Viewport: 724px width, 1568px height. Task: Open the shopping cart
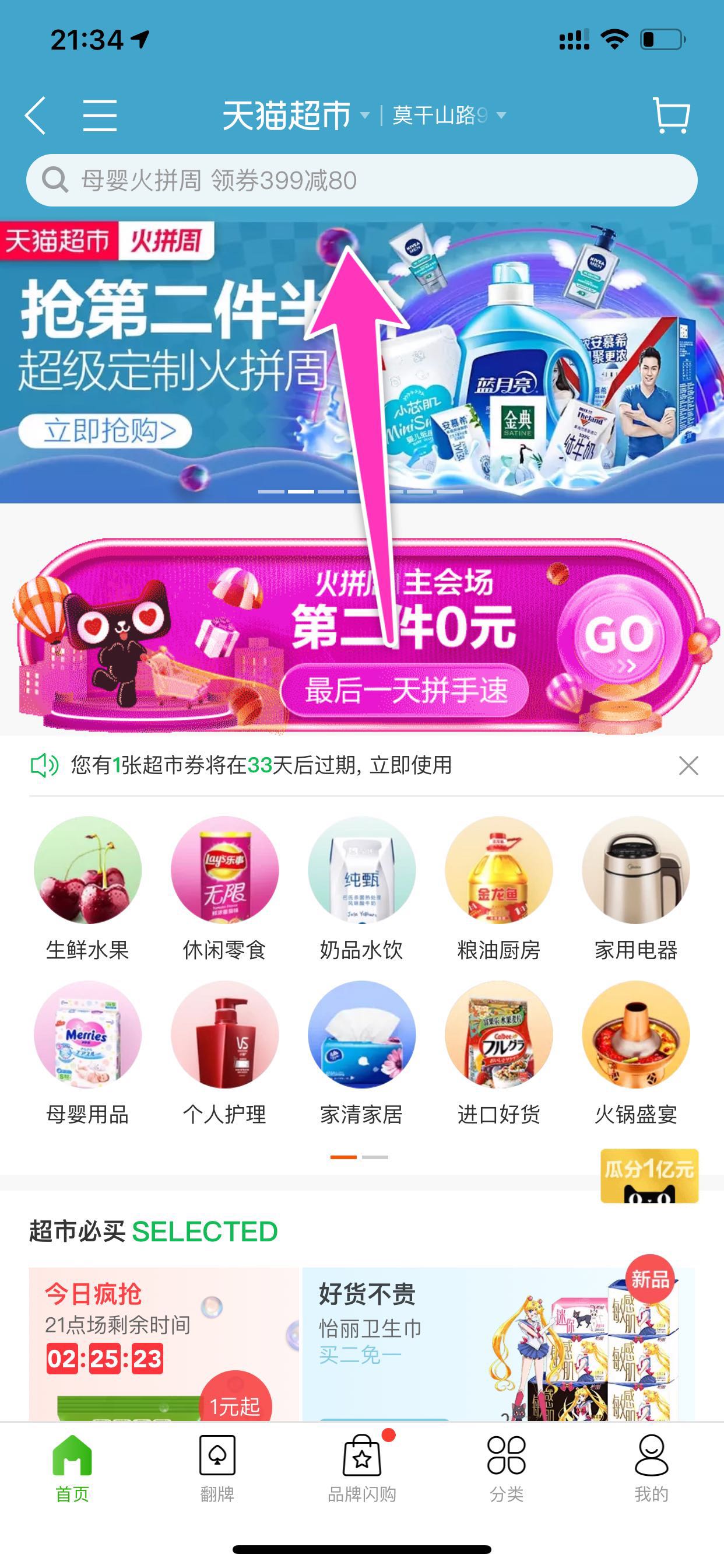tap(672, 115)
